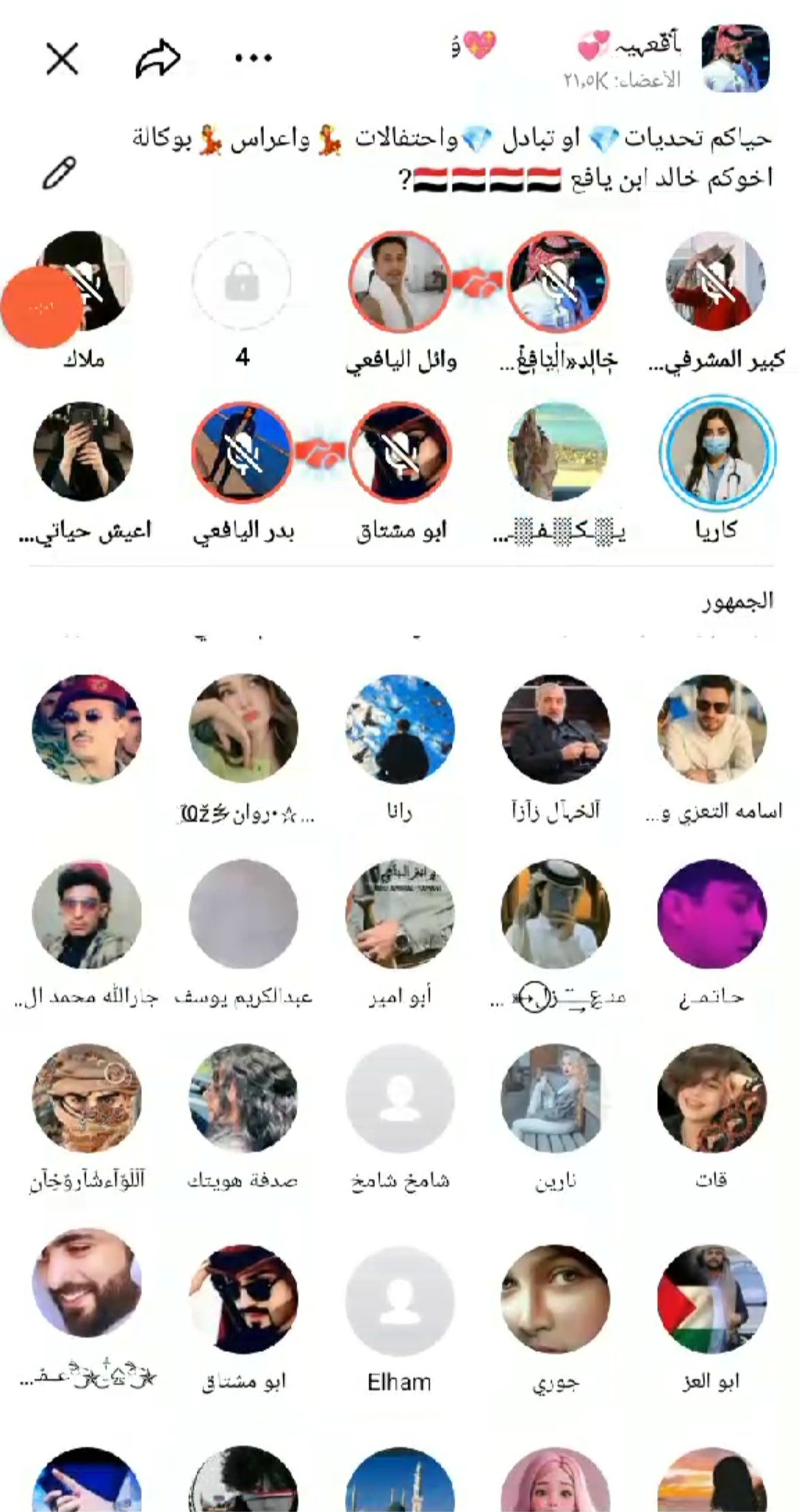Viewport: 799px width, 1512px height.
Task: View speaker وائل اليافعي on the mic
Action: 400,282
